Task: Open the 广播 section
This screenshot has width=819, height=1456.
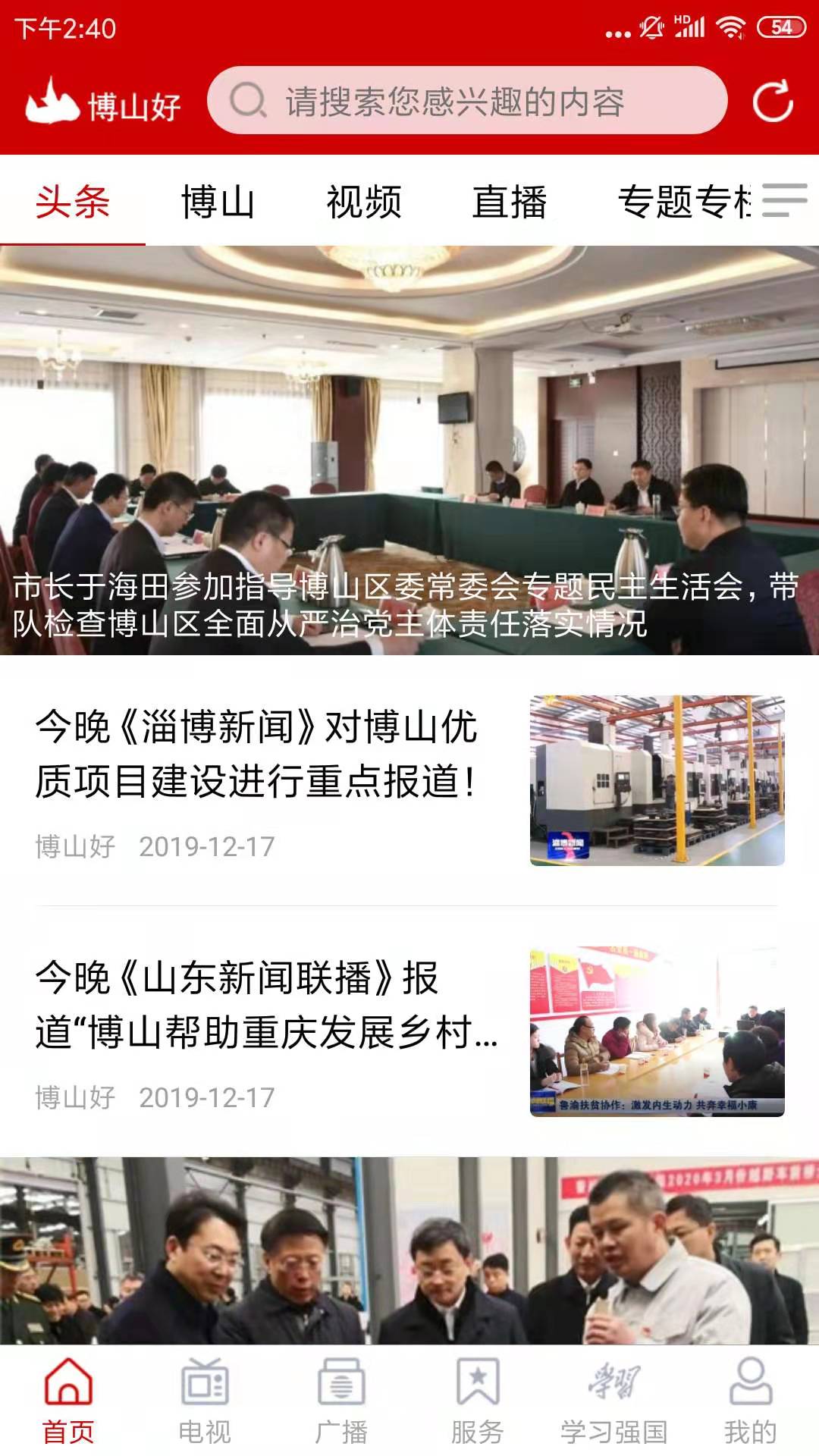Action: [341, 1401]
